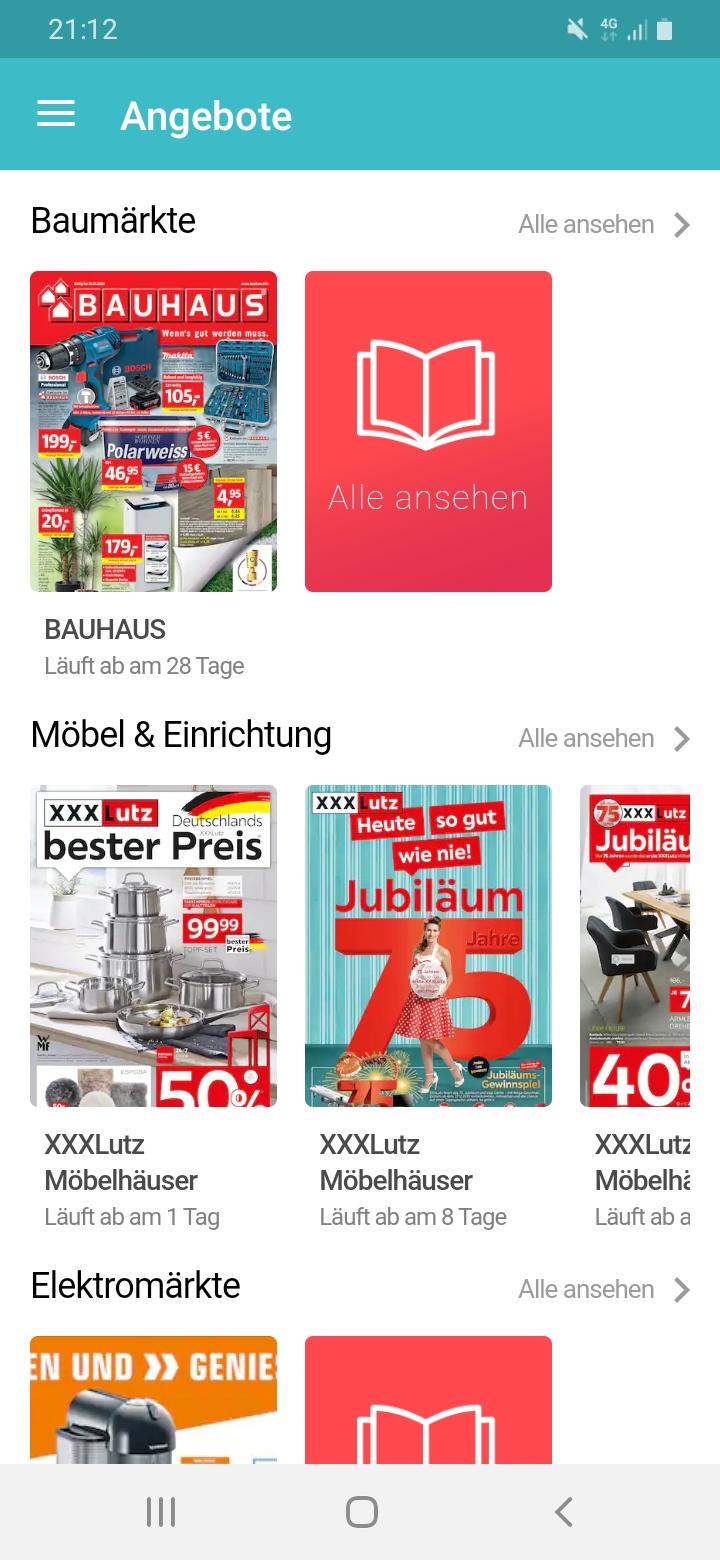Go to the home screen
Viewport: 720px width, 1560px height.
(x=361, y=1512)
